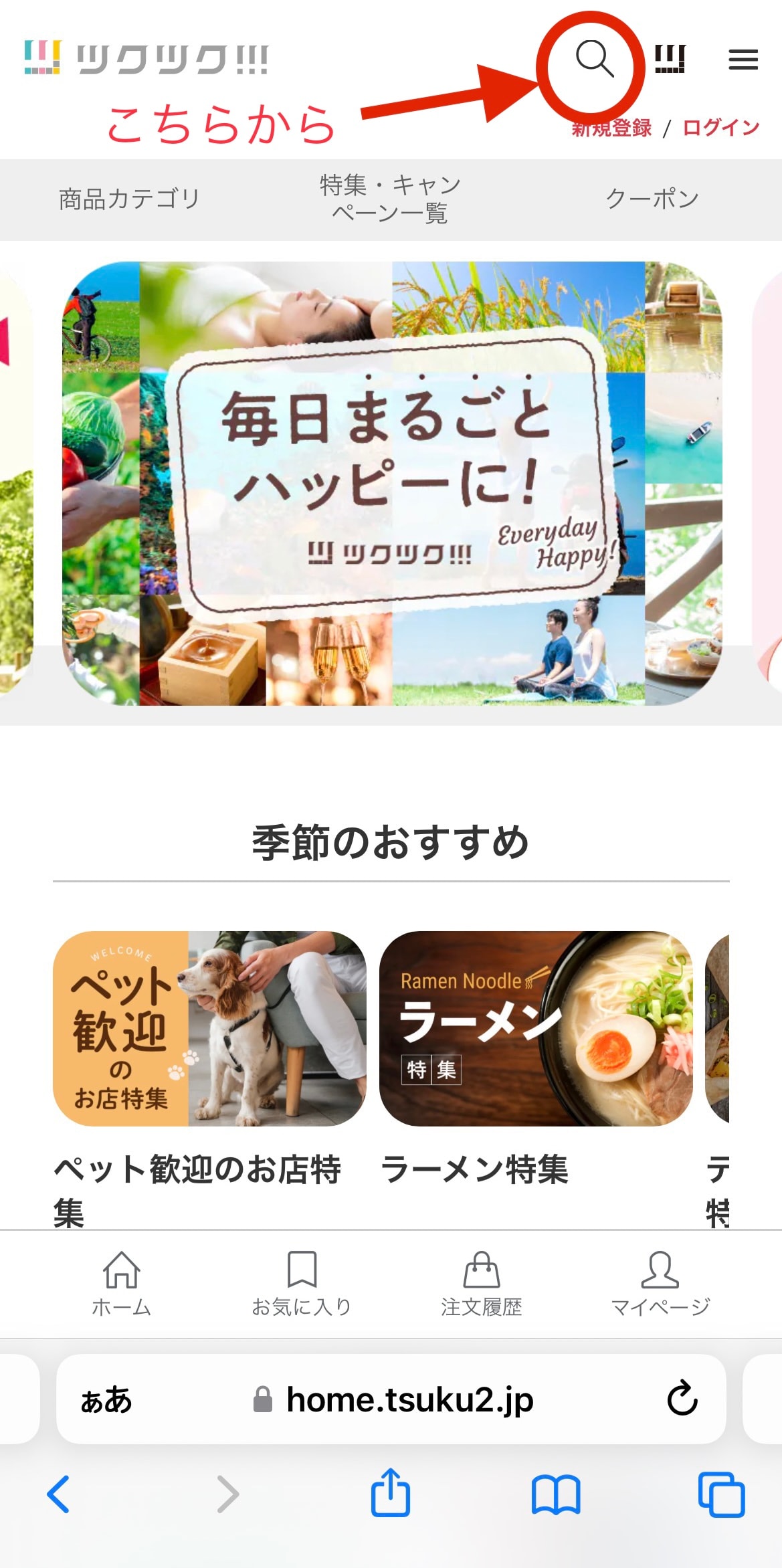782x1568 pixels.
Task: Go to ホーム in bottom navigation
Action: coord(121,1283)
